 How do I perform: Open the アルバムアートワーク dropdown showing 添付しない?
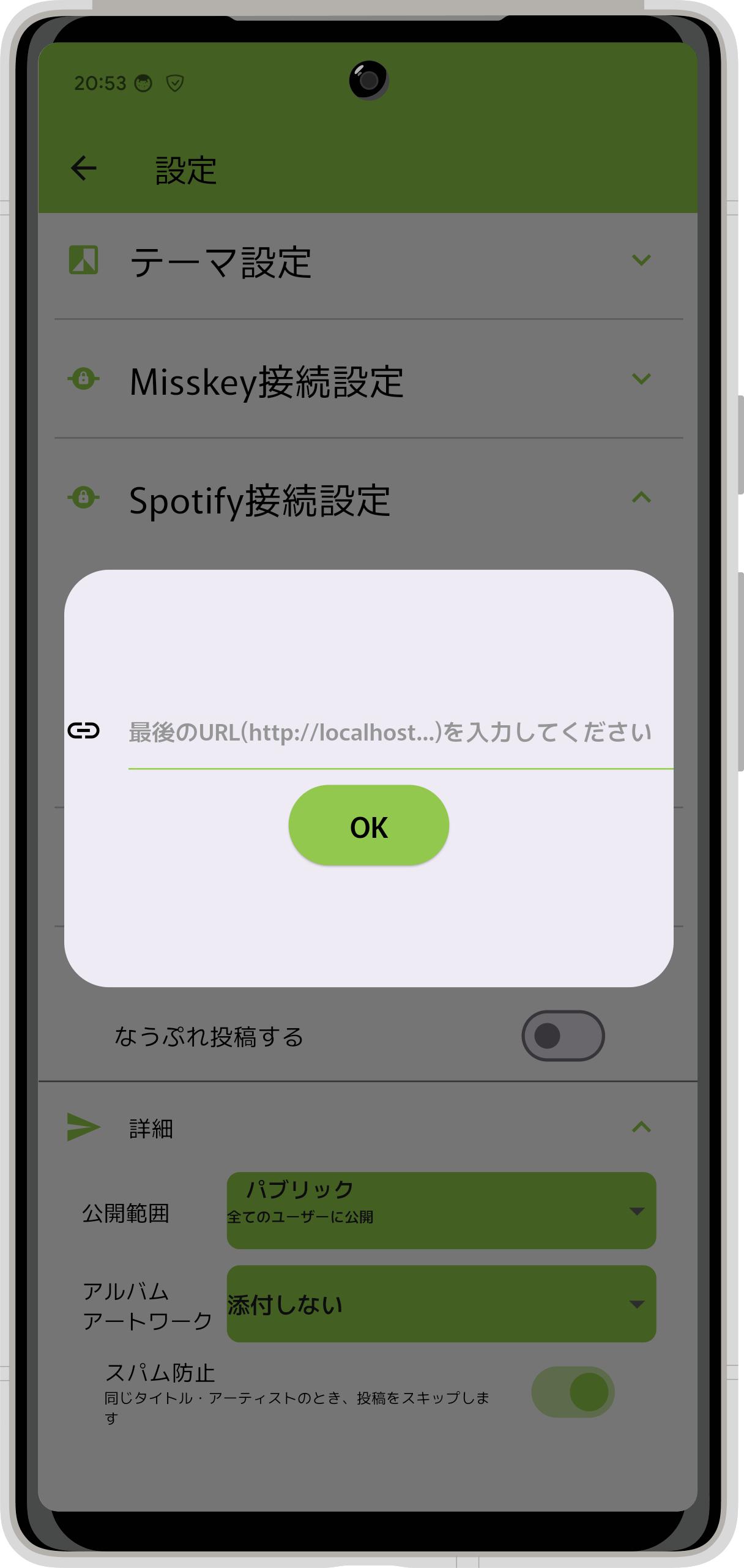441,1304
